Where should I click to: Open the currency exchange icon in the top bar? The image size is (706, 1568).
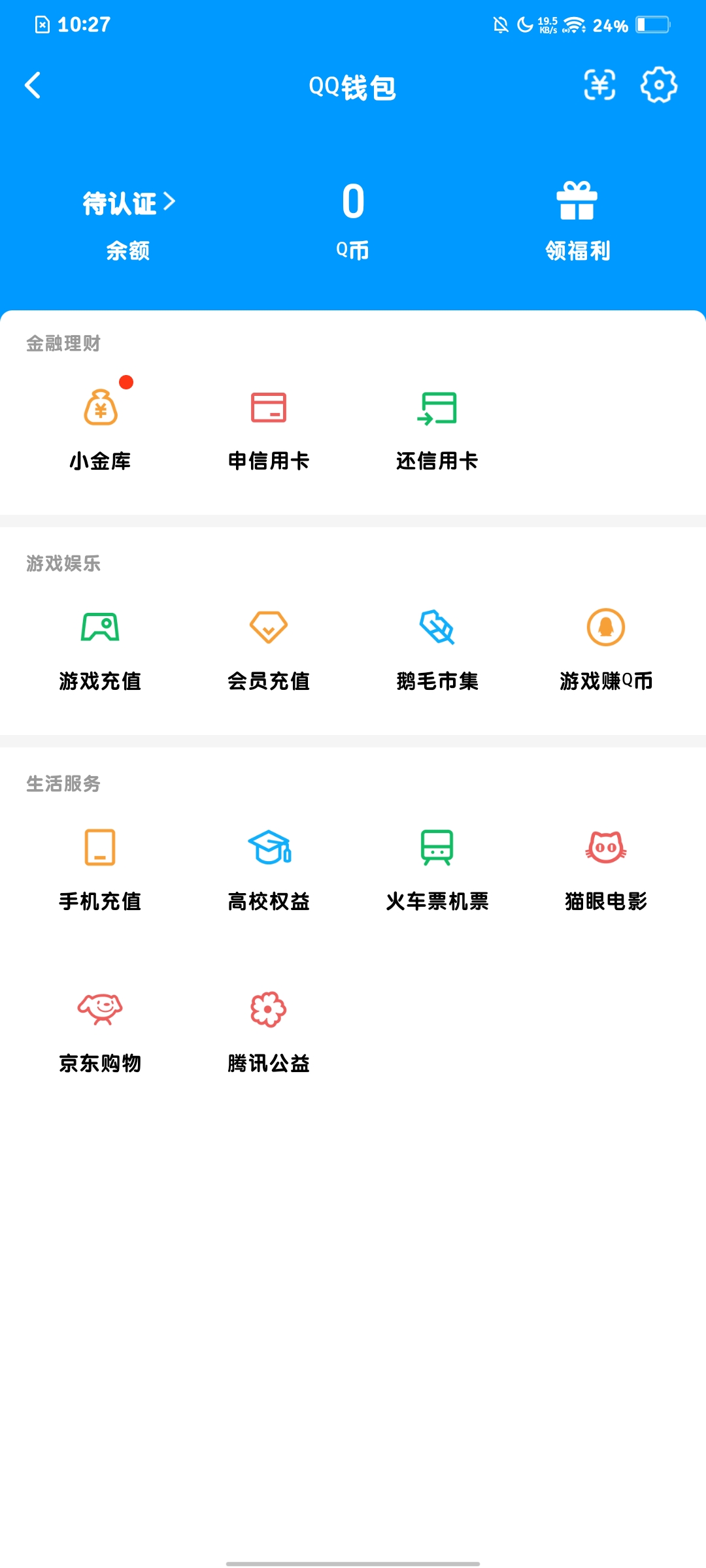(599, 86)
